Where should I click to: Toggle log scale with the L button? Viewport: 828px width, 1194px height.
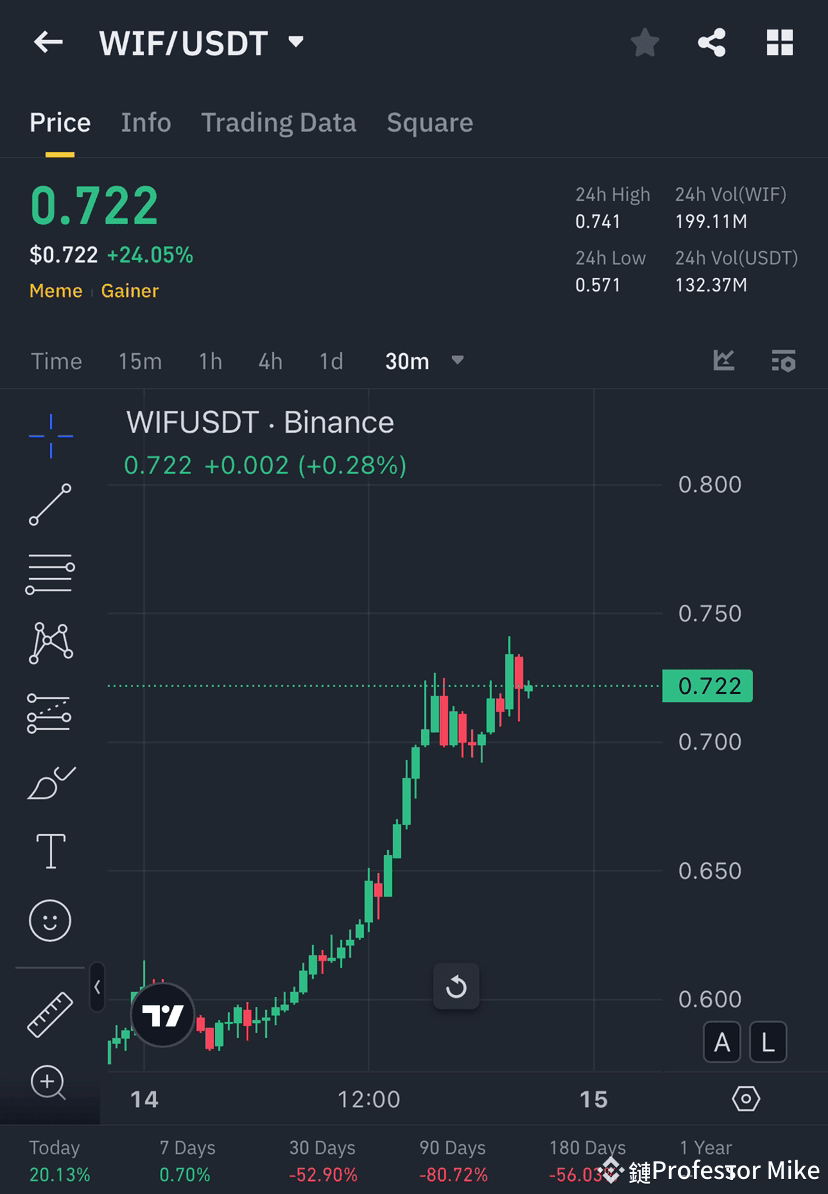pyautogui.click(x=768, y=1041)
